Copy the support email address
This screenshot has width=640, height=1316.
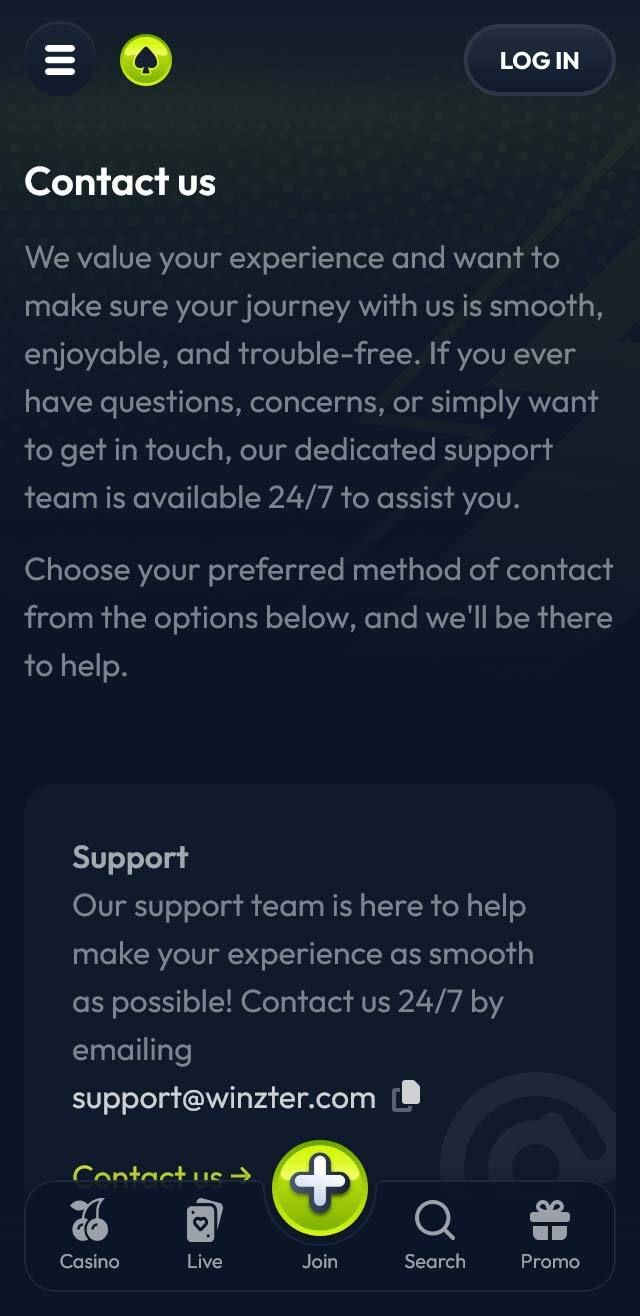tap(406, 1096)
